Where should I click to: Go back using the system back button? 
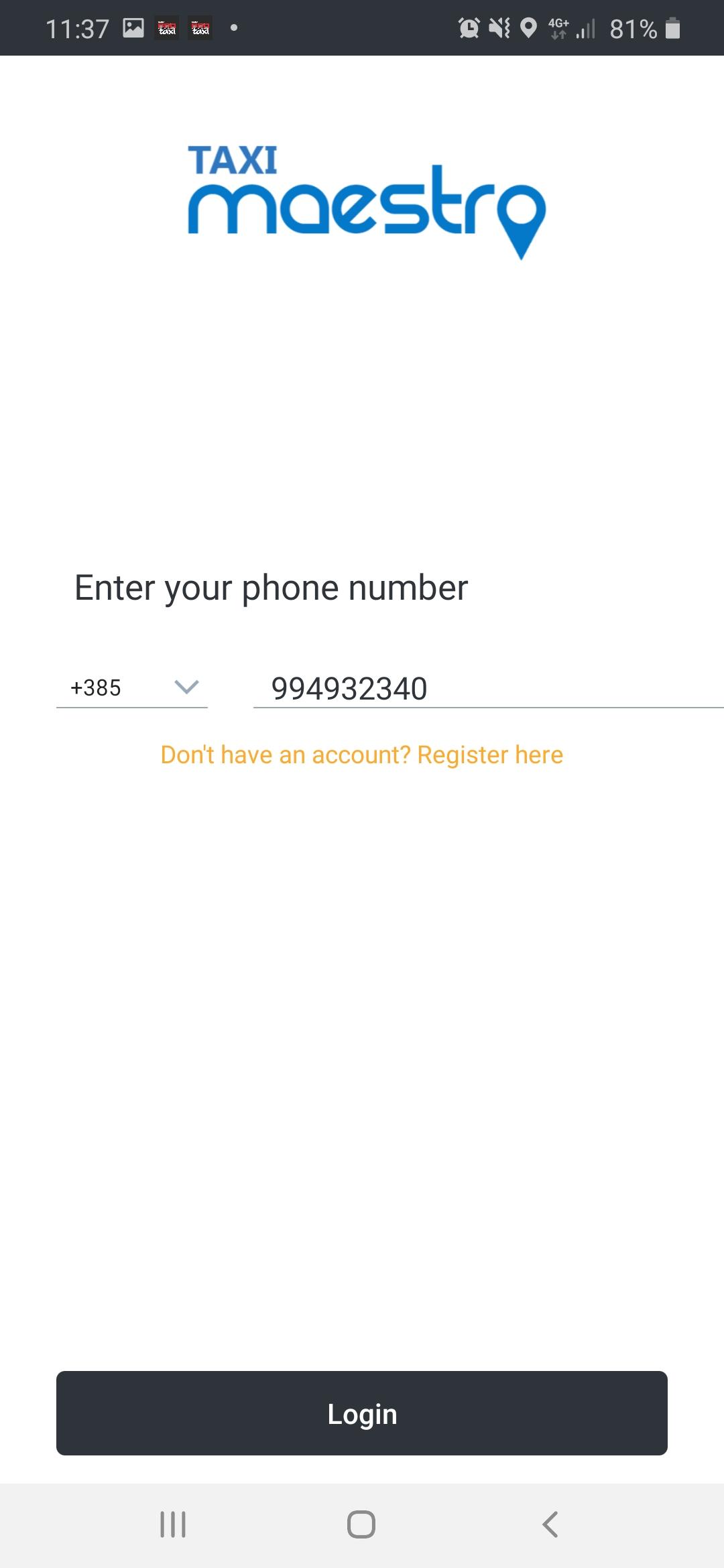click(x=550, y=1524)
